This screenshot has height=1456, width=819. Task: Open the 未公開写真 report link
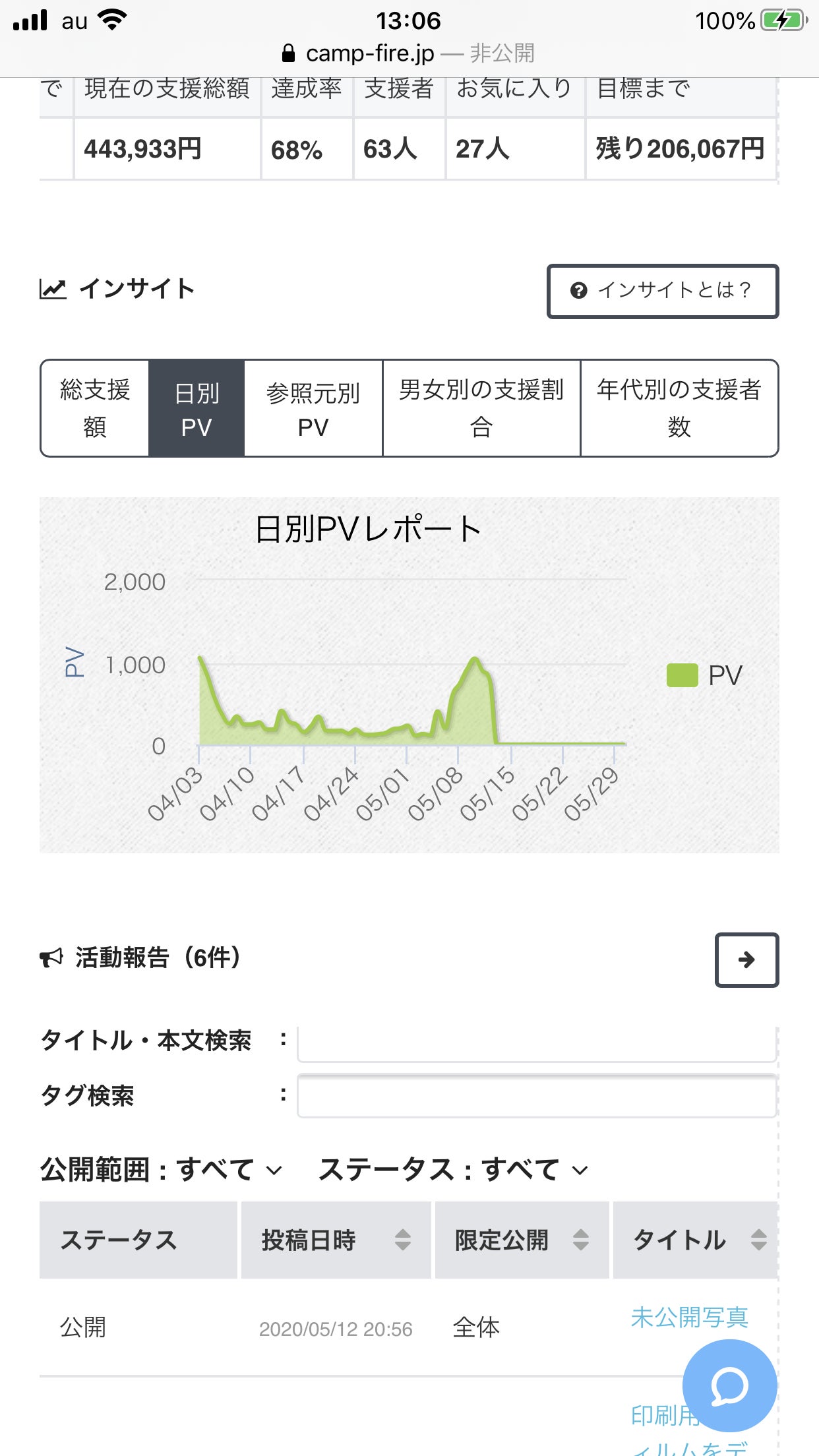689,1317
